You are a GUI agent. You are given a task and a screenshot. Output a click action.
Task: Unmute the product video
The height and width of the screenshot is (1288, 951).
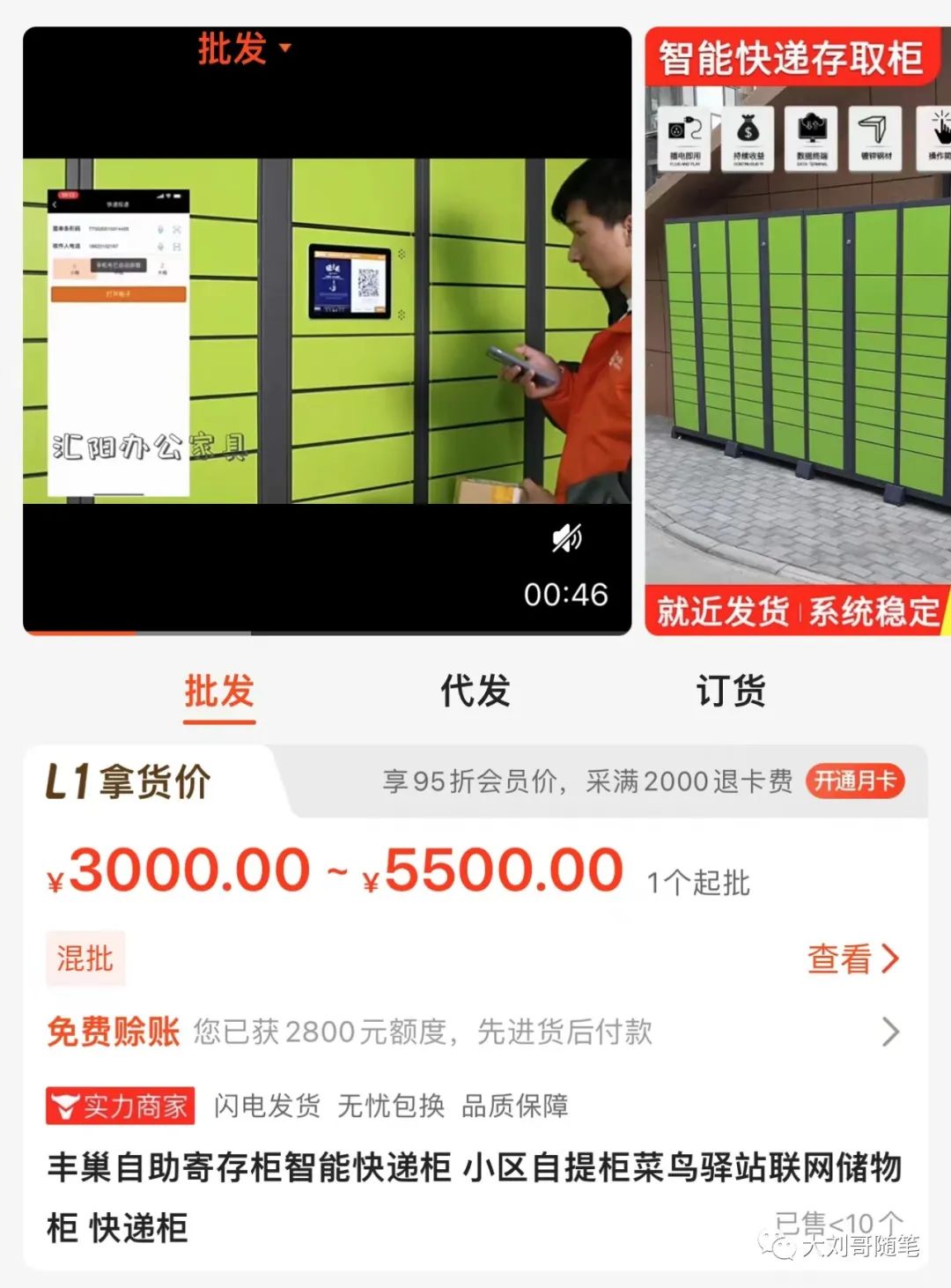[x=567, y=537]
